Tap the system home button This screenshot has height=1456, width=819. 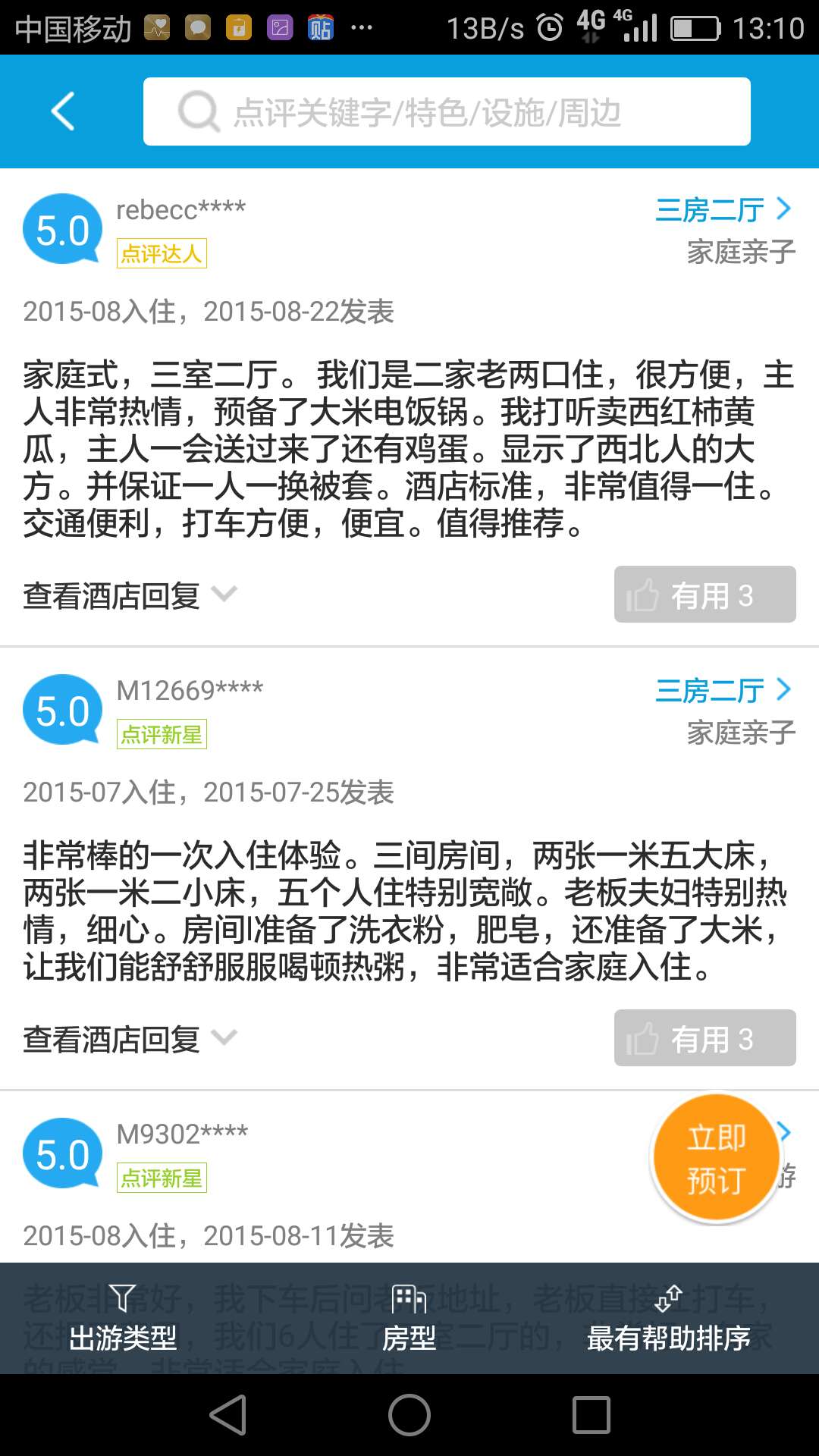point(409,1415)
